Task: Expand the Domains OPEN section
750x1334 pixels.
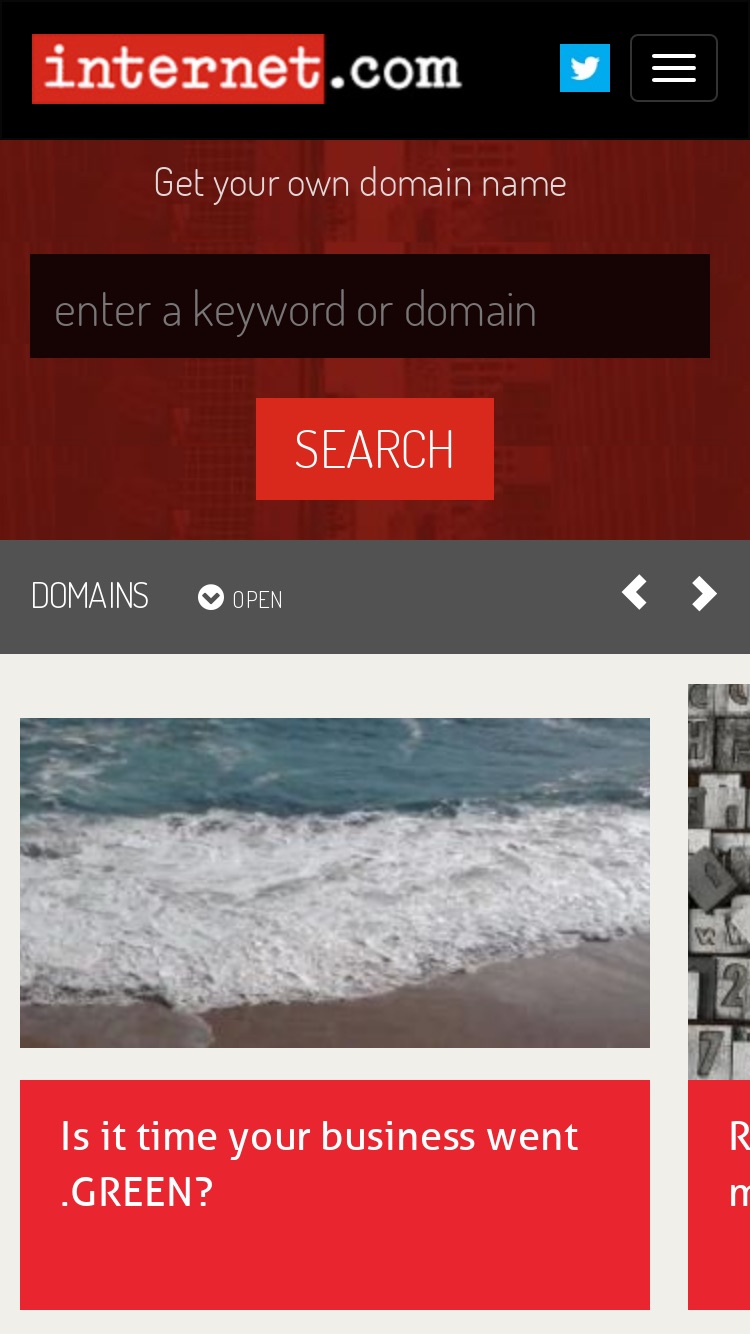Action: [240, 598]
